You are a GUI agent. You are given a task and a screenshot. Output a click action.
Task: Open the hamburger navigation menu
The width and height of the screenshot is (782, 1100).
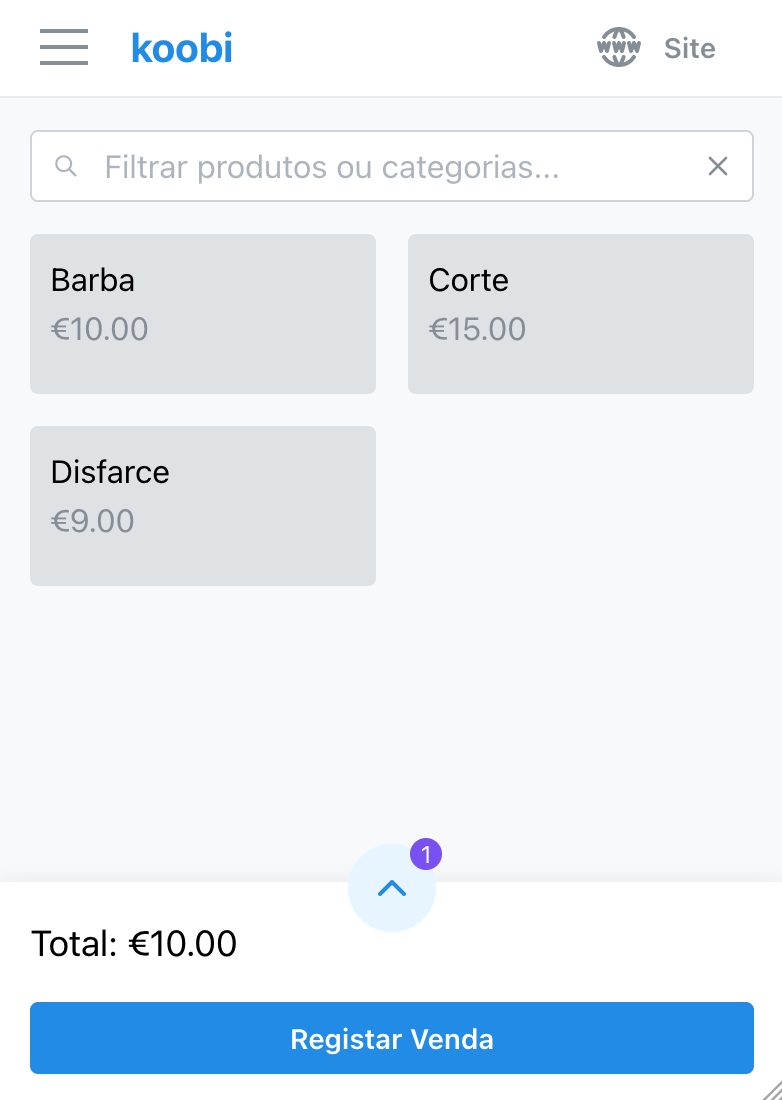[x=63, y=47]
